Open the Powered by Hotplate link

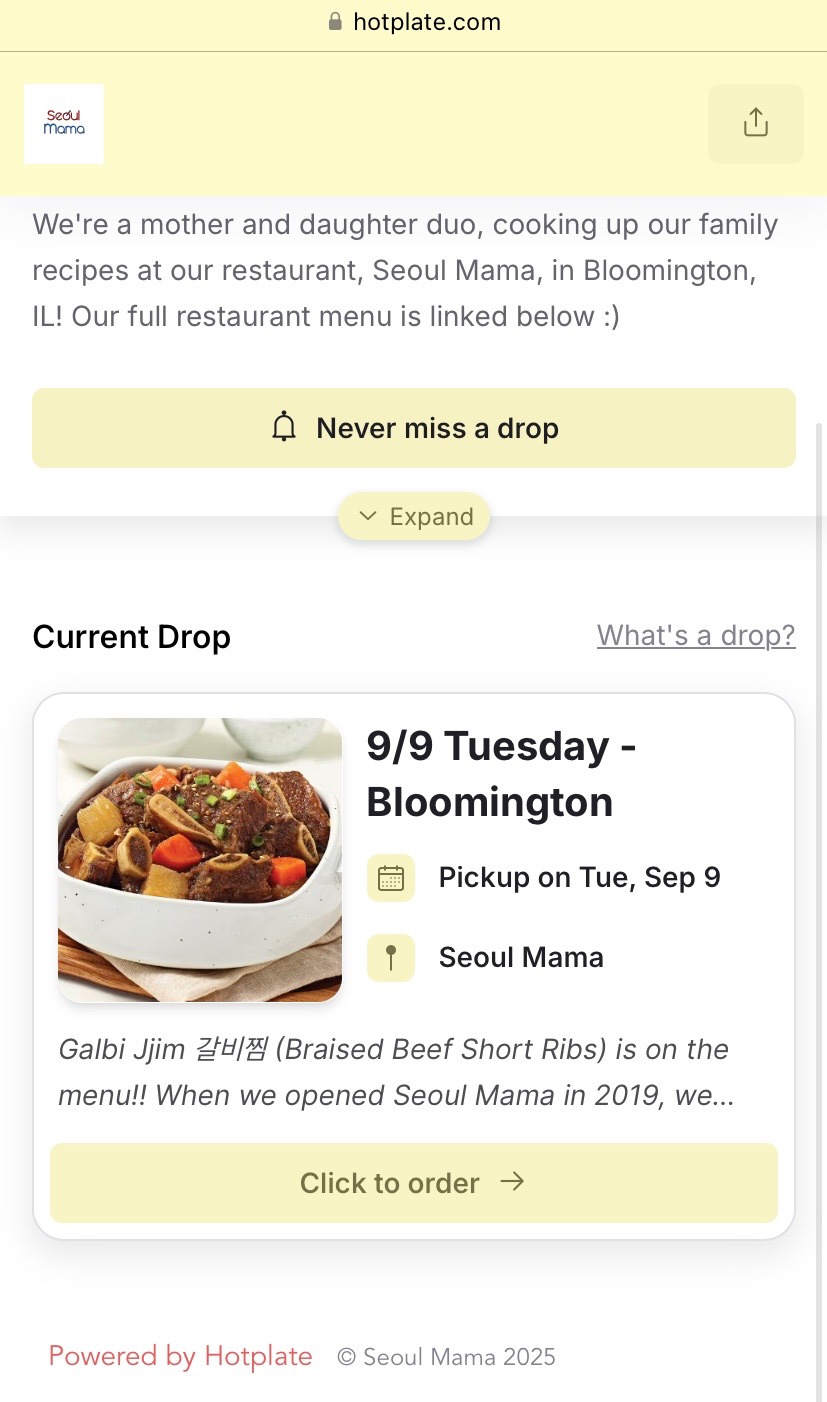pyautogui.click(x=180, y=1356)
